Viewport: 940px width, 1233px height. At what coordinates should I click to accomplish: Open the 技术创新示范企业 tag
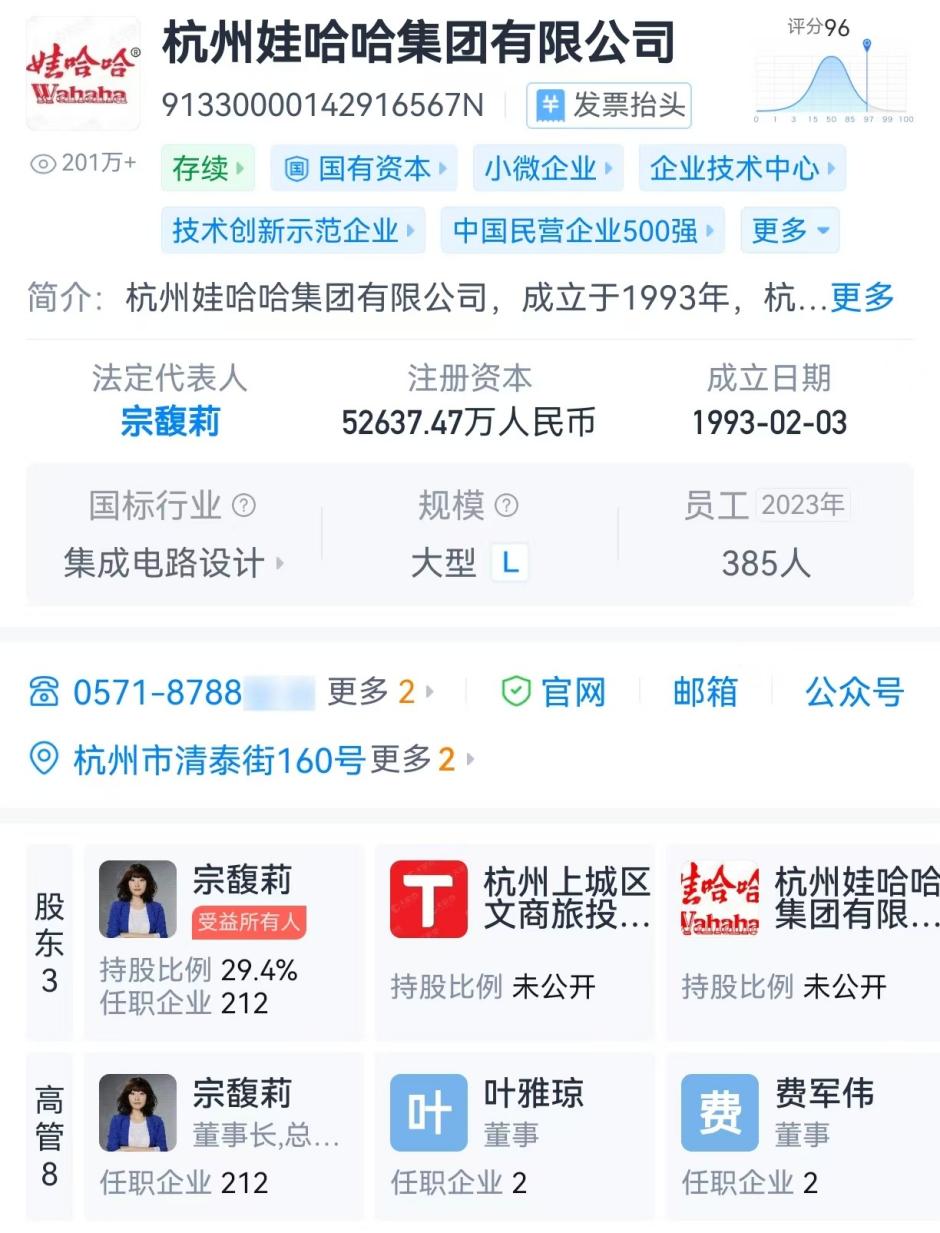tap(293, 231)
